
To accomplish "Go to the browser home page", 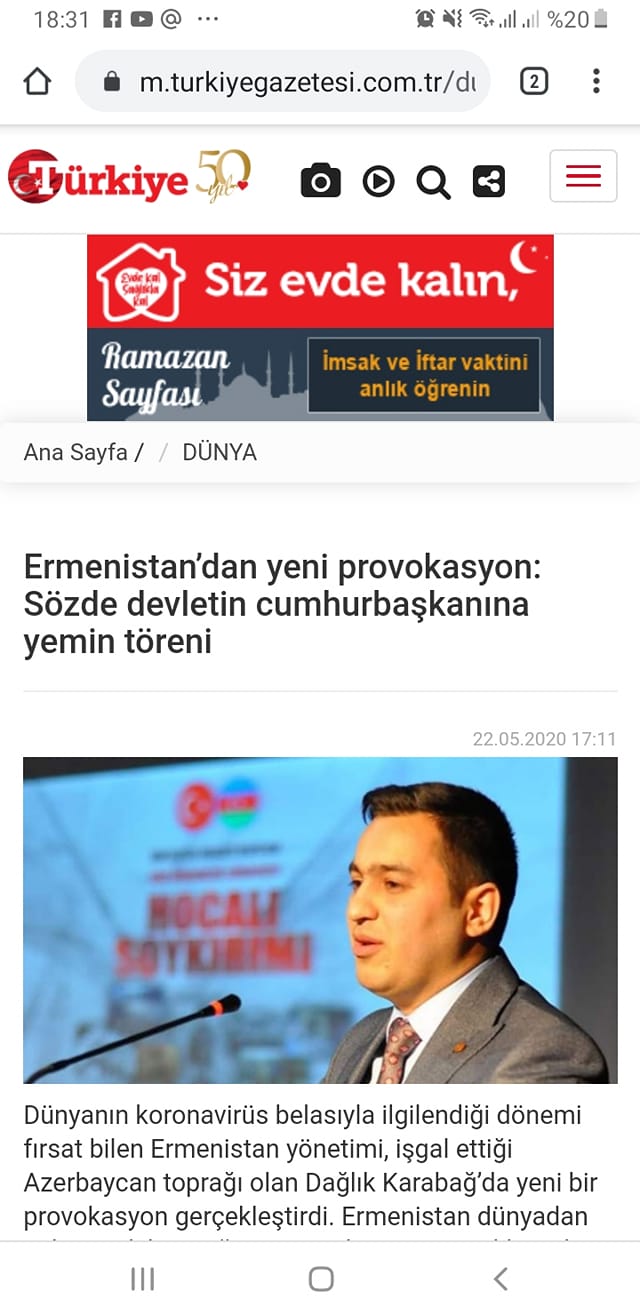I will pyautogui.click(x=37, y=81).
